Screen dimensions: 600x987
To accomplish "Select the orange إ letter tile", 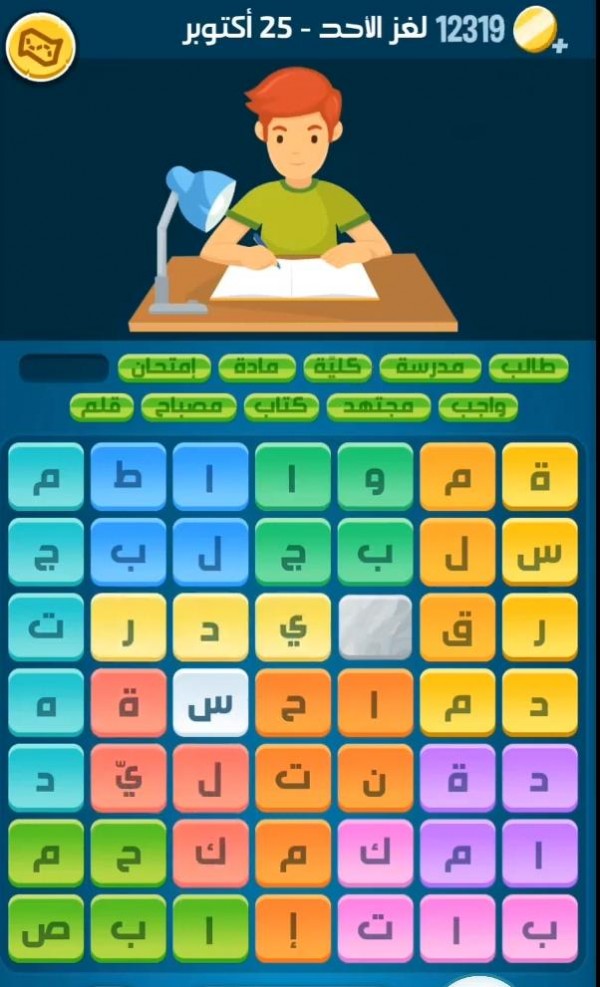I will [293, 928].
